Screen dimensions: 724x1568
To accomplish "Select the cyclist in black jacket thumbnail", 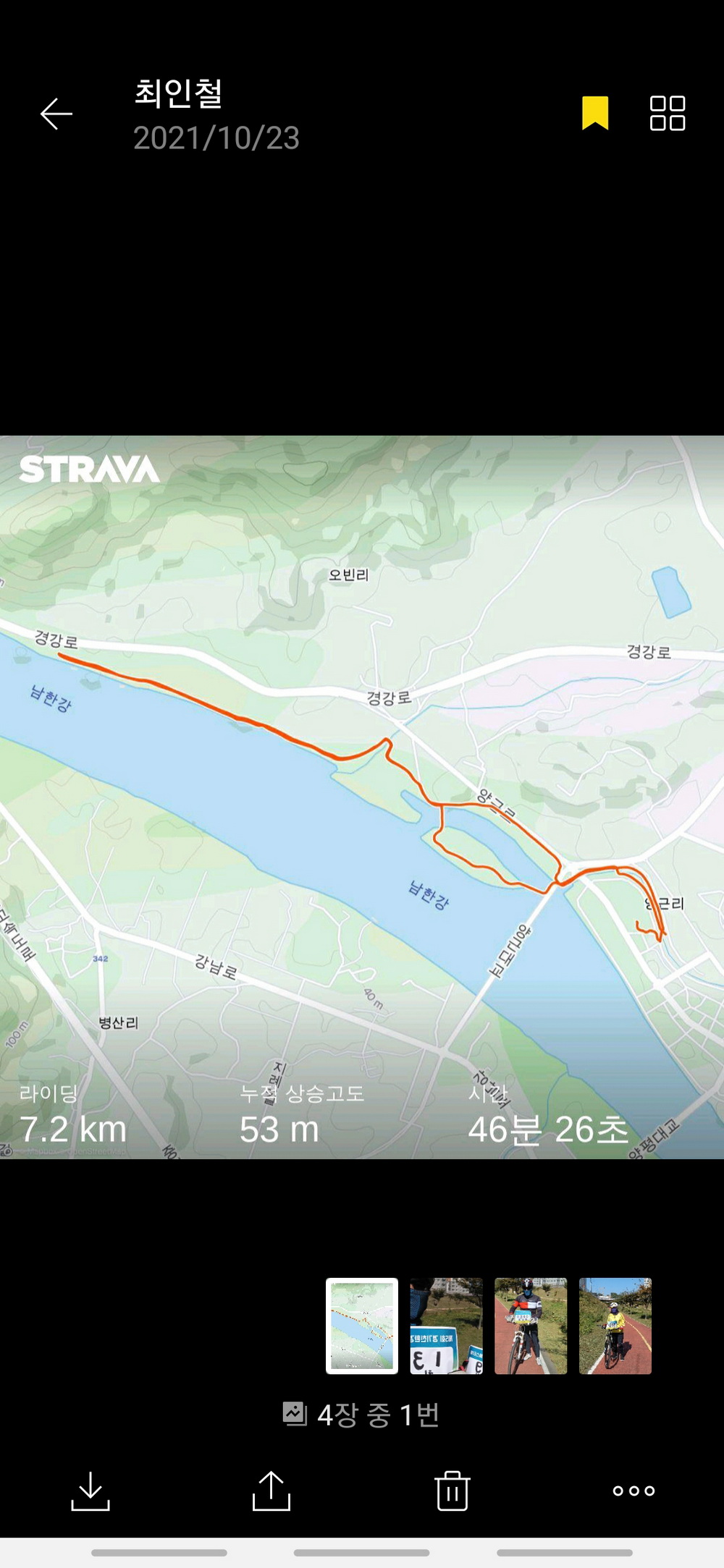I will tap(531, 1326).
